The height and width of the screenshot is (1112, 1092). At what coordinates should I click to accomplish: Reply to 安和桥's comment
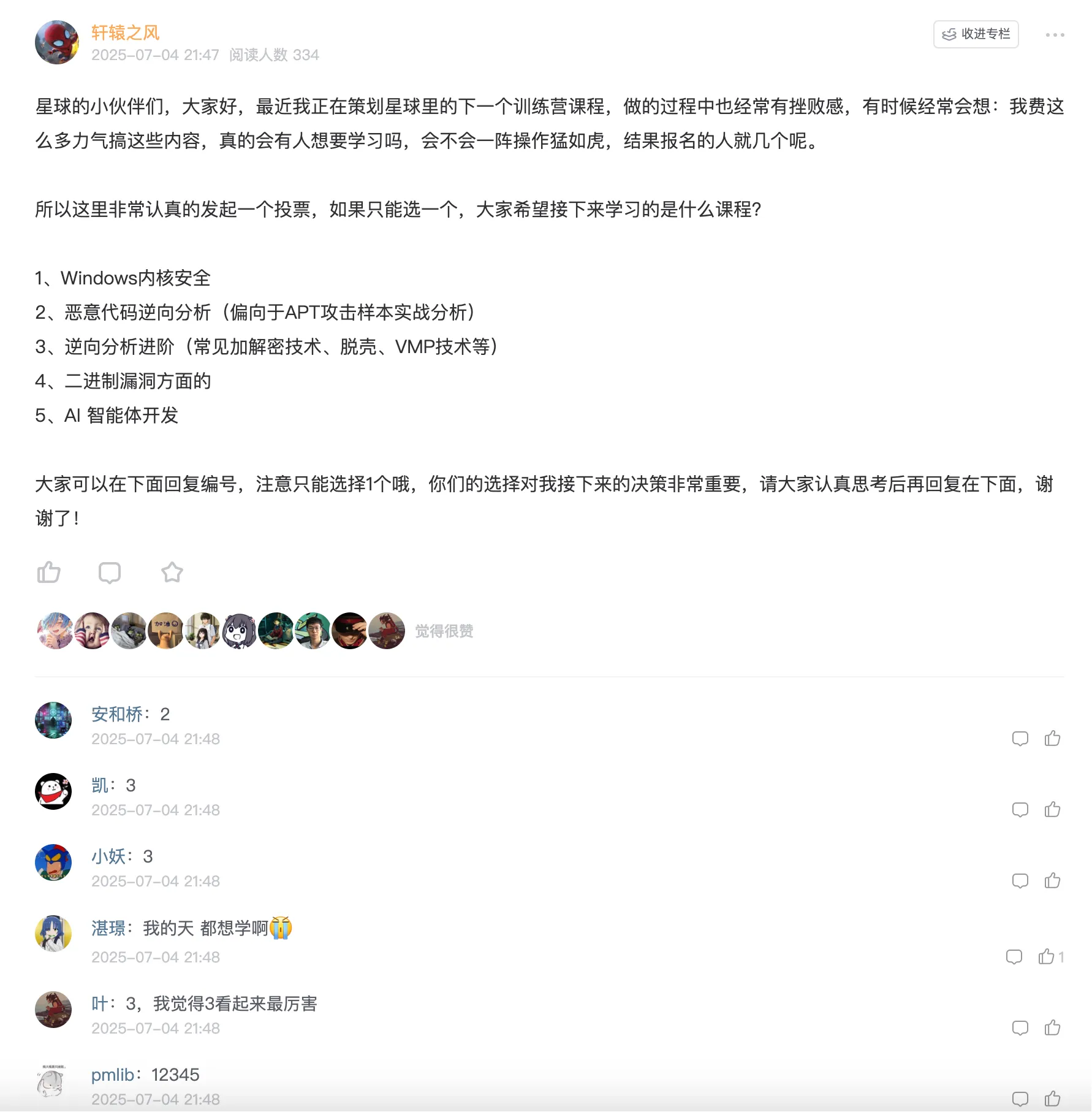click(1020, 739)
